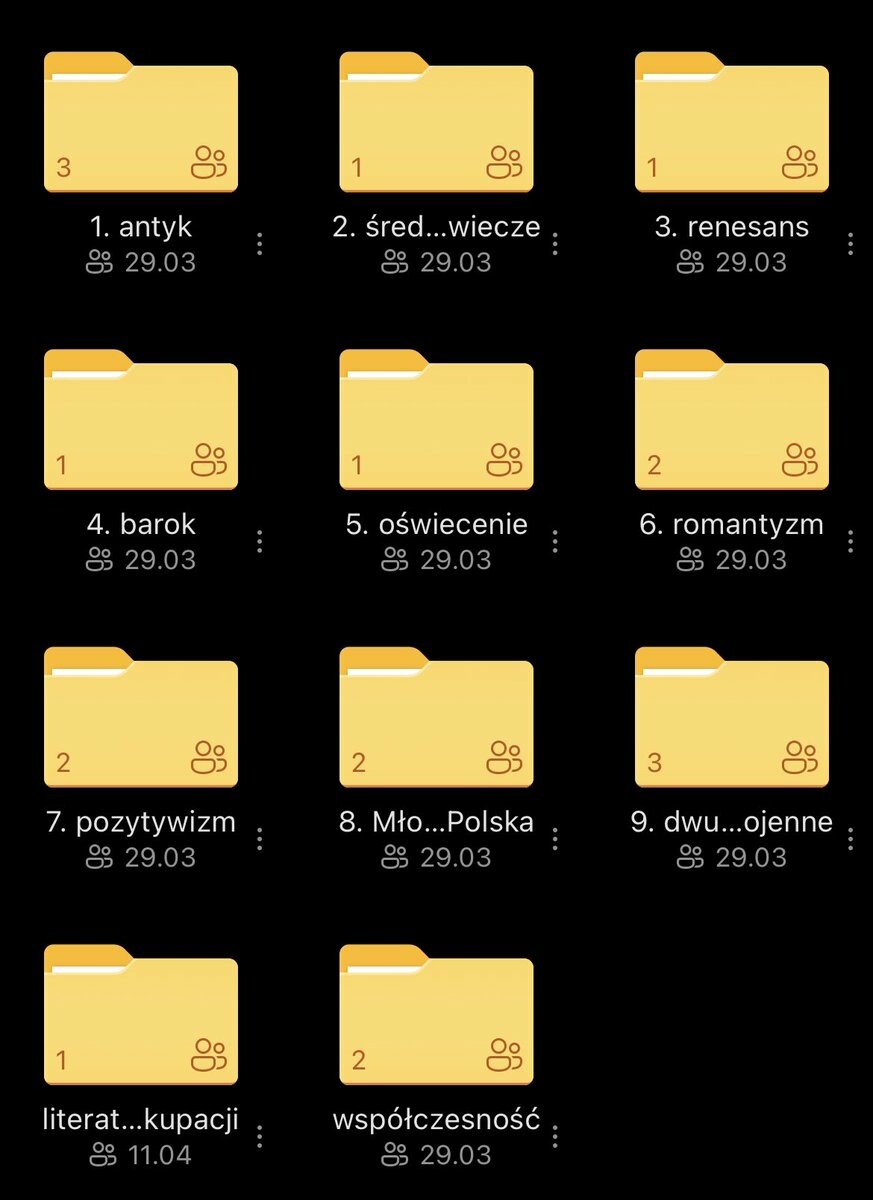This screenshot has width=873, height=1200.
Task: Open the "1. antyk" folder
Action: click(x=141, y=123)
